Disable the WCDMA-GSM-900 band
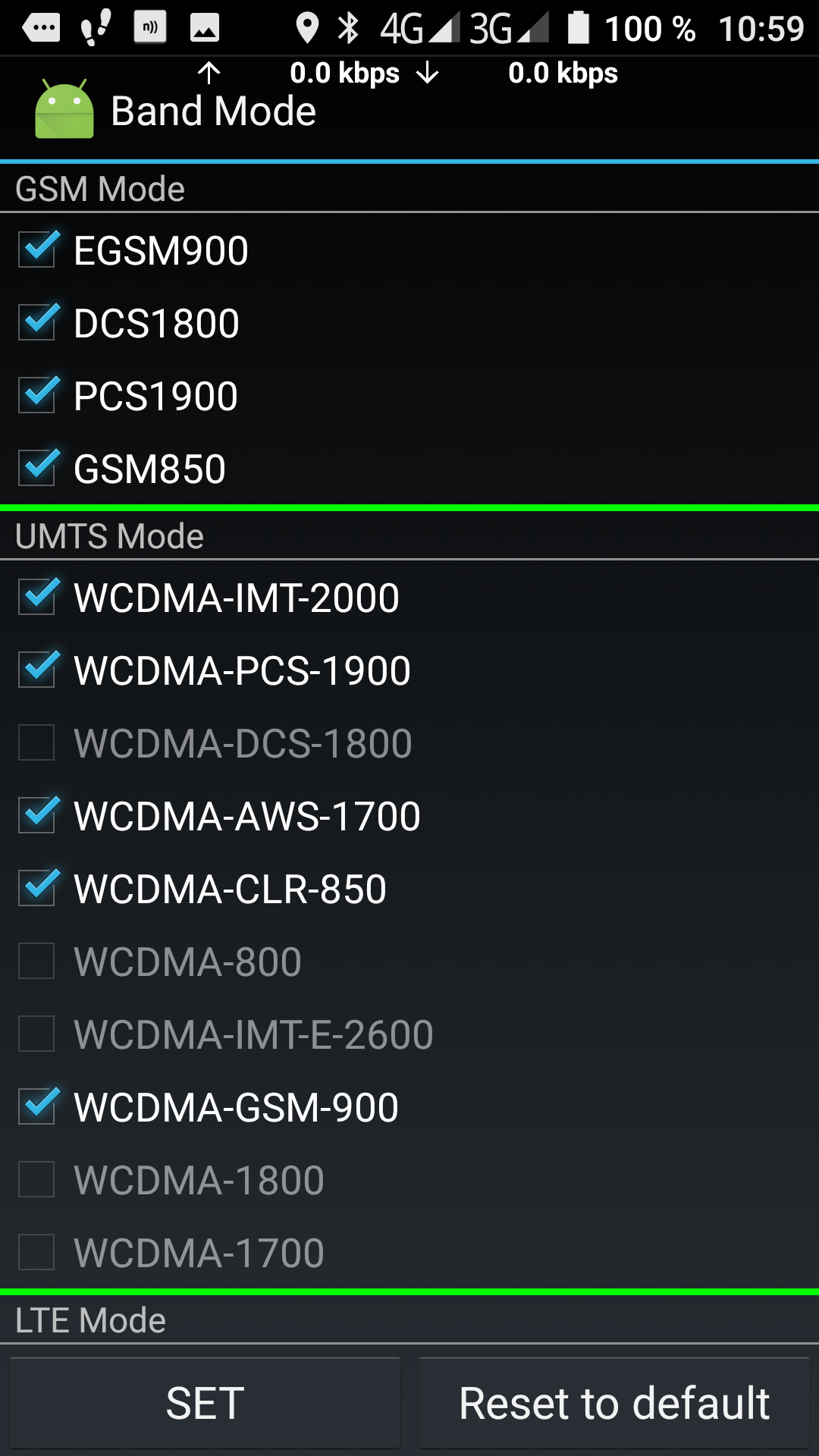Screen dimensions: 819x1456 37,1108
